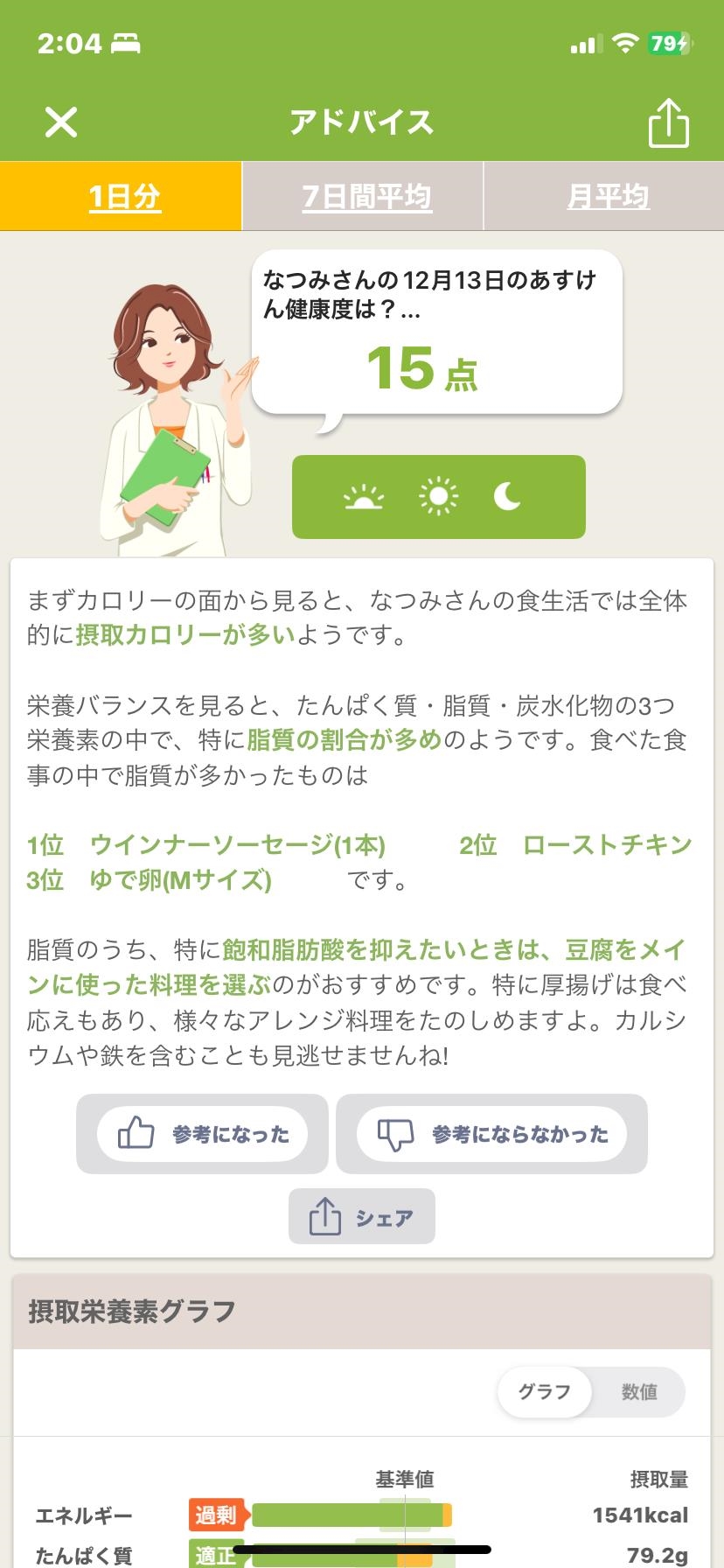The width and height of the screenshot is (724, 1568).
Task: Close the アドバイス screen
Action: pos(60,122)
